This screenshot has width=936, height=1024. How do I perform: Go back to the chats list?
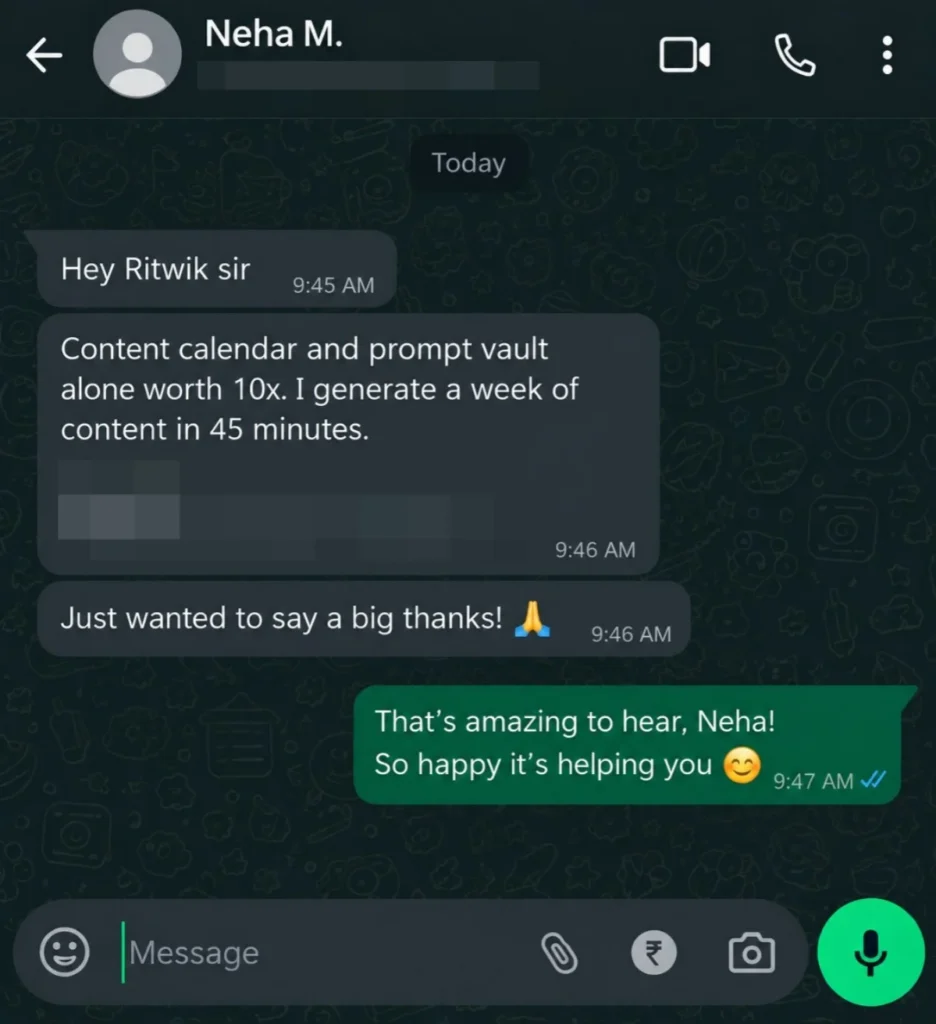[44, 55]
